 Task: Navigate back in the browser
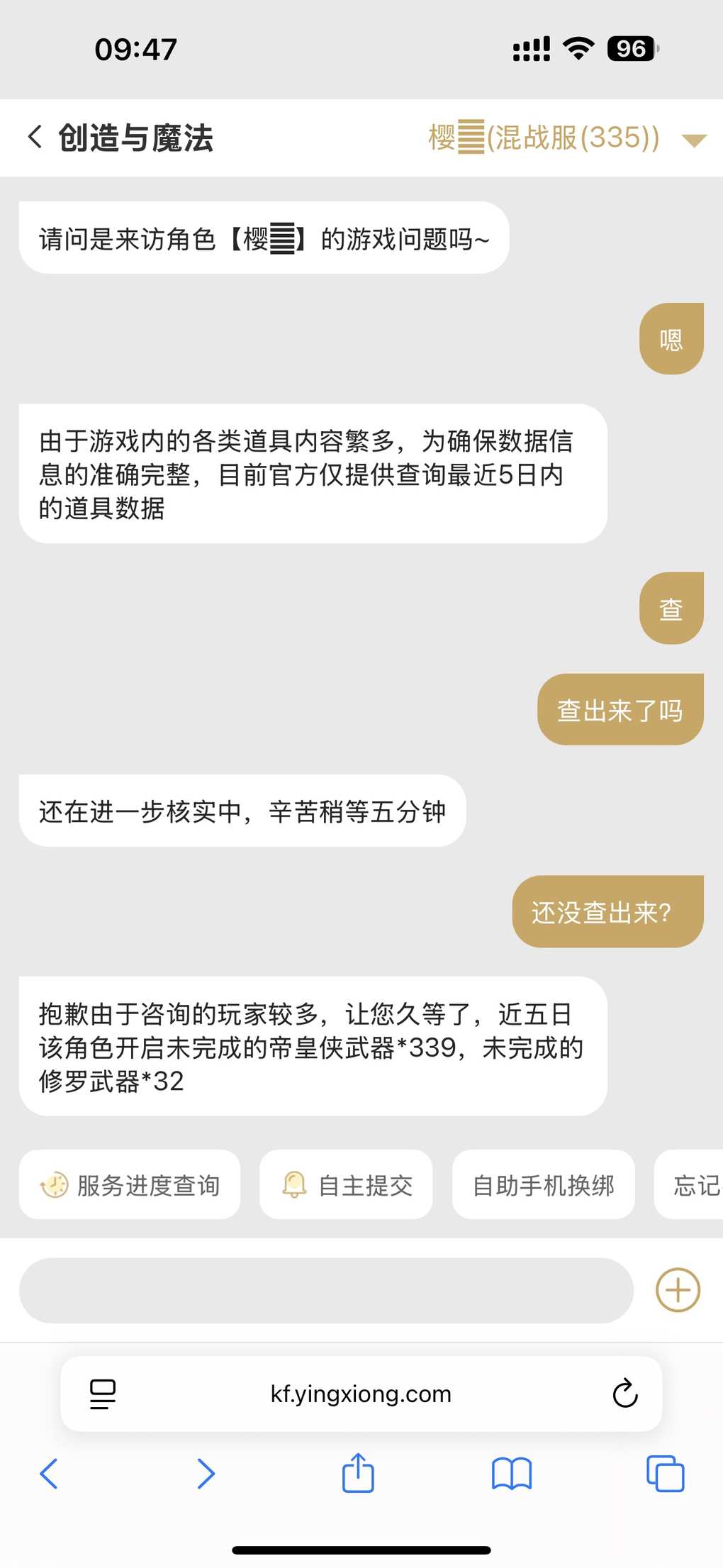click(x=48, y=1473)
